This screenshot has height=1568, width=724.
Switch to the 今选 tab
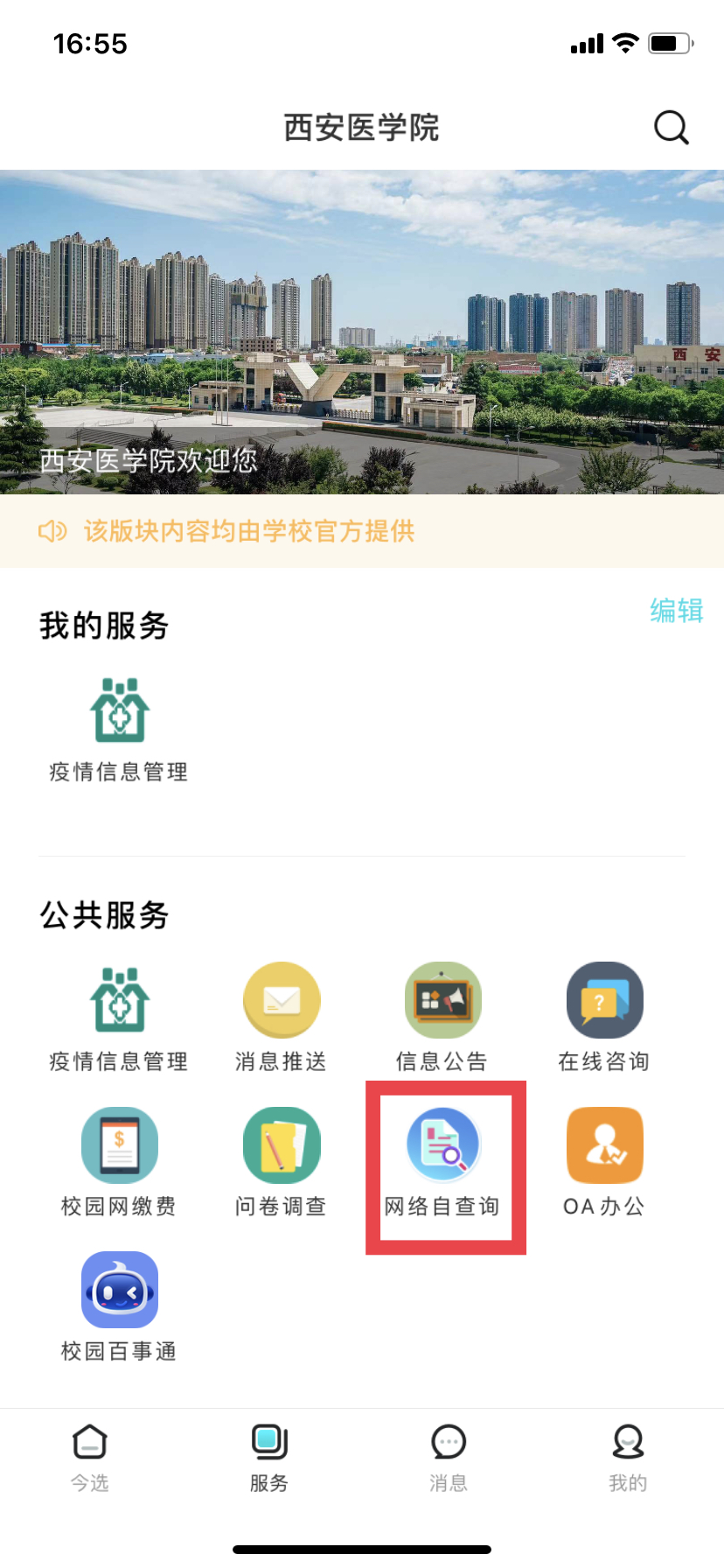tap(90, 1458)
